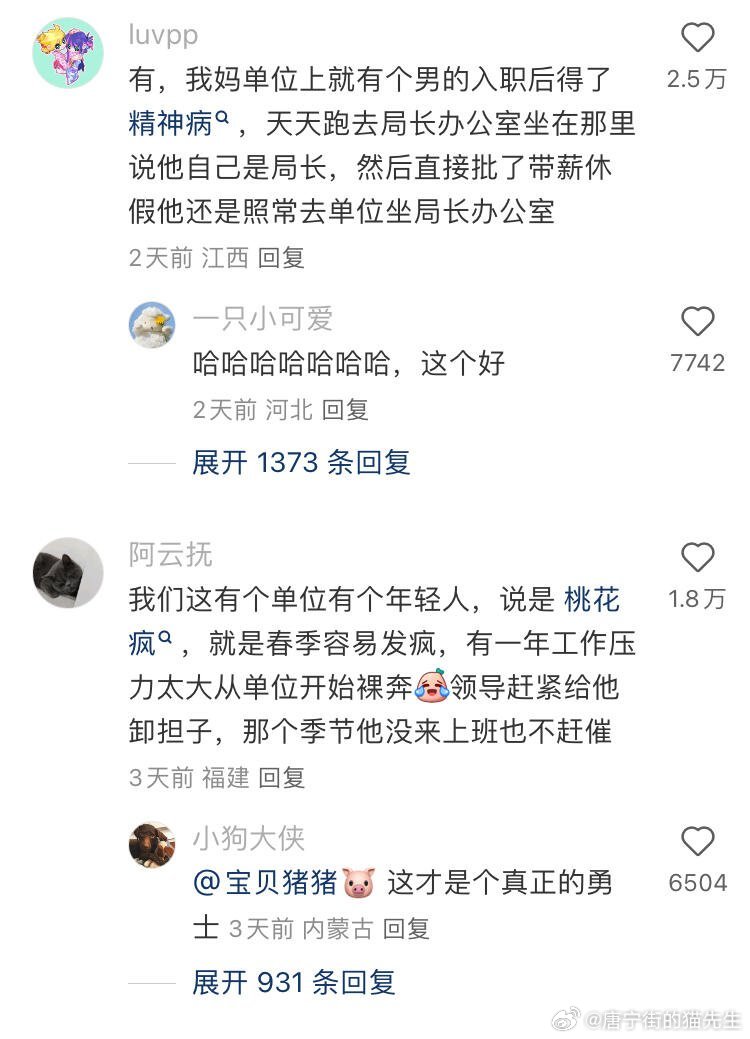
Task: Reply to 小狗大侠's comment
Action: (406, 928)
